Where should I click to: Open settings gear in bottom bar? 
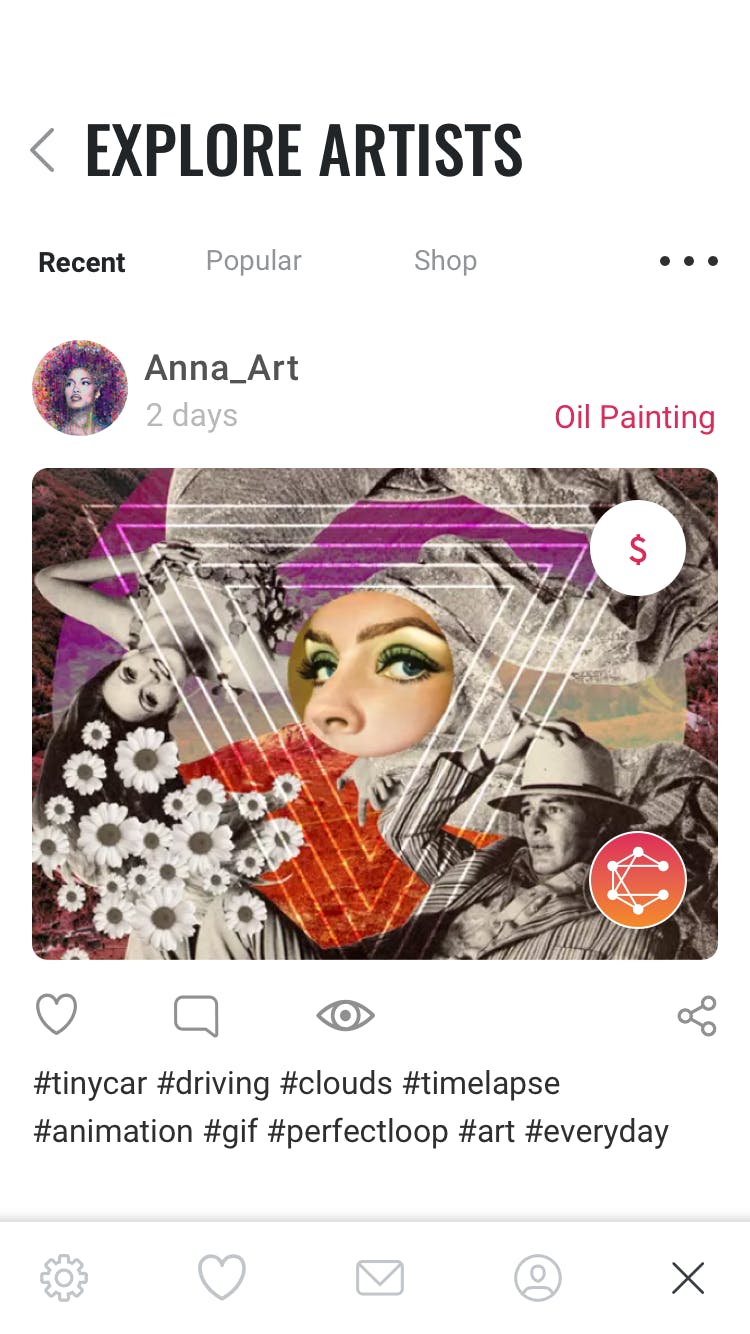(x=64, y=1278)
